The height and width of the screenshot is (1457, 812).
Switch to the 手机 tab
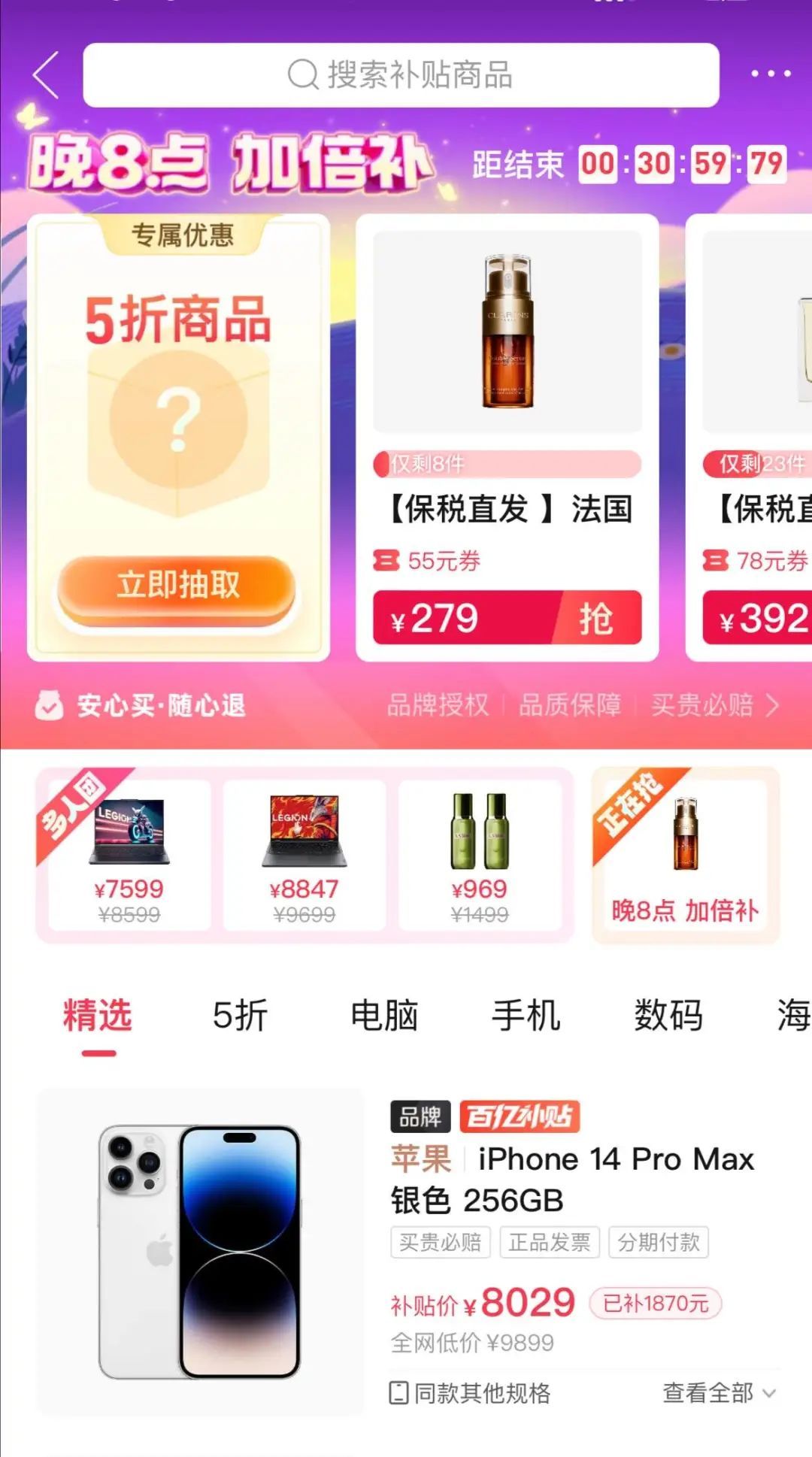526,1016
